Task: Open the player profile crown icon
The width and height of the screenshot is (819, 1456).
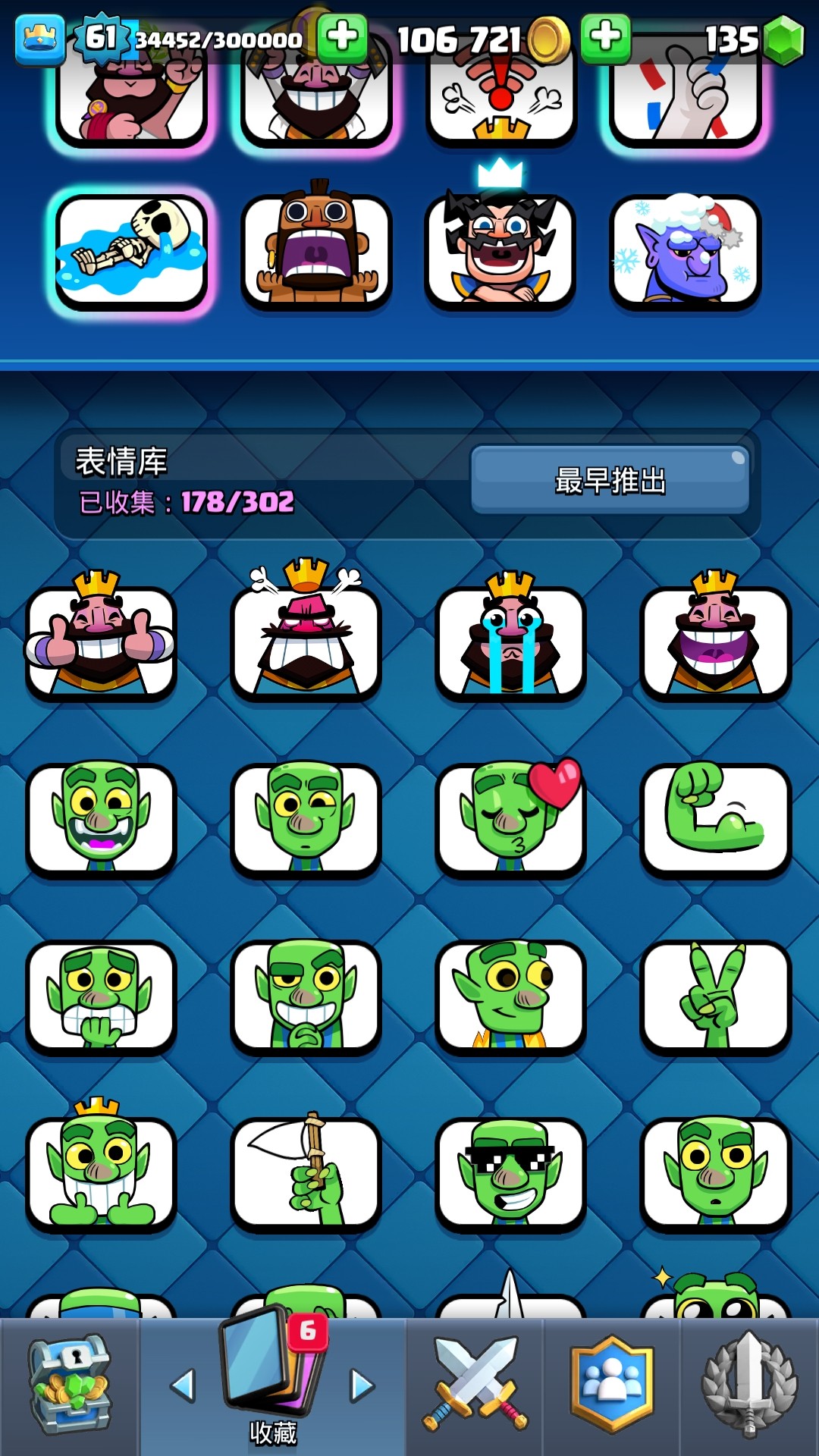Action: [x=39, y=39]
